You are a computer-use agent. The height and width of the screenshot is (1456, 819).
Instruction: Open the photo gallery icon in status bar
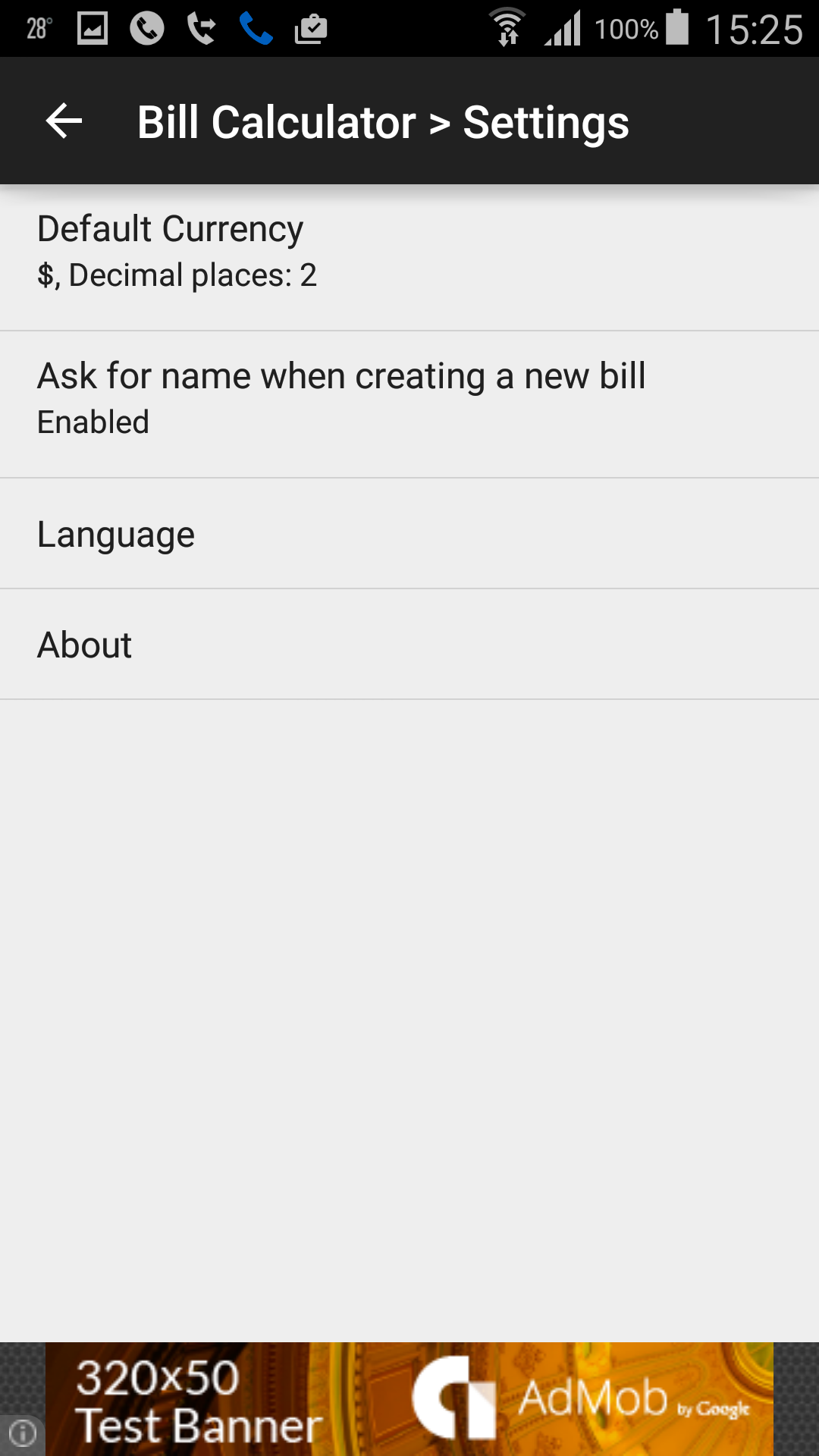(x=93, y=28)
